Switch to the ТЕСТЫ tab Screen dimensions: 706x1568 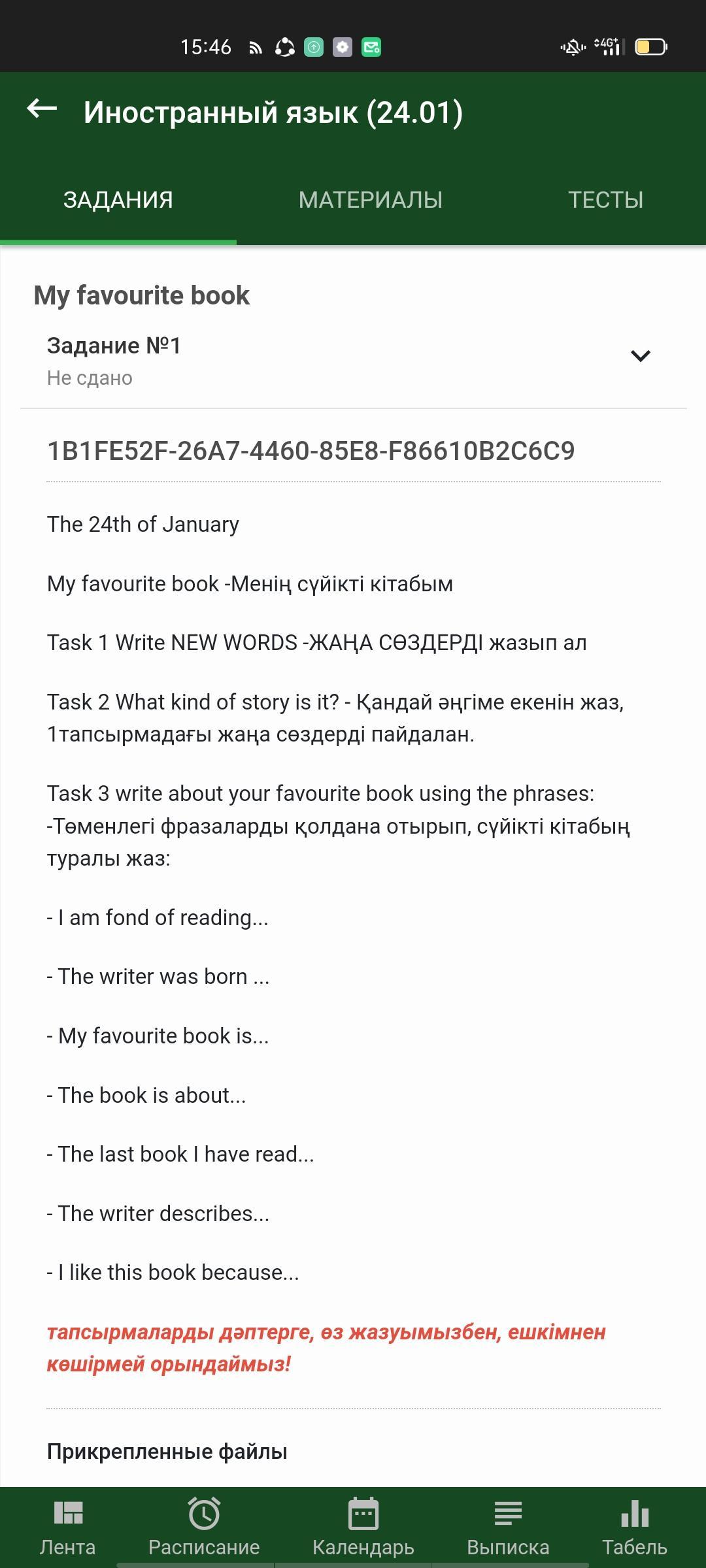(x=605, y=200)
